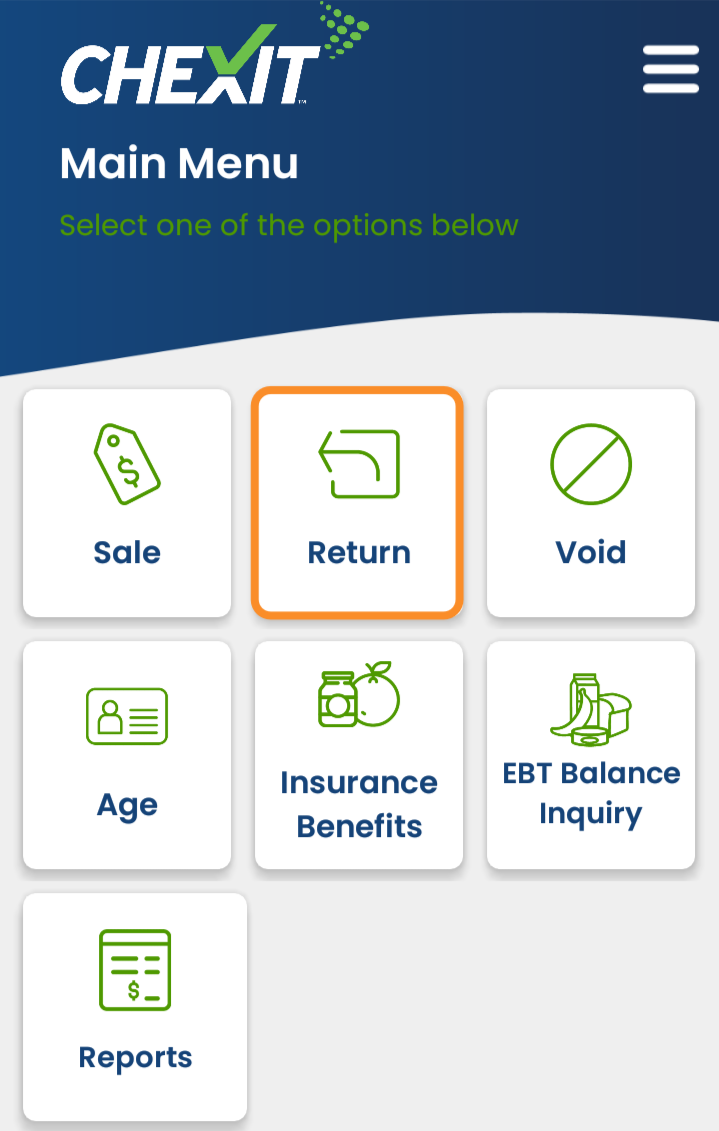Choose Void from the main menu

[x=590, y=503]
